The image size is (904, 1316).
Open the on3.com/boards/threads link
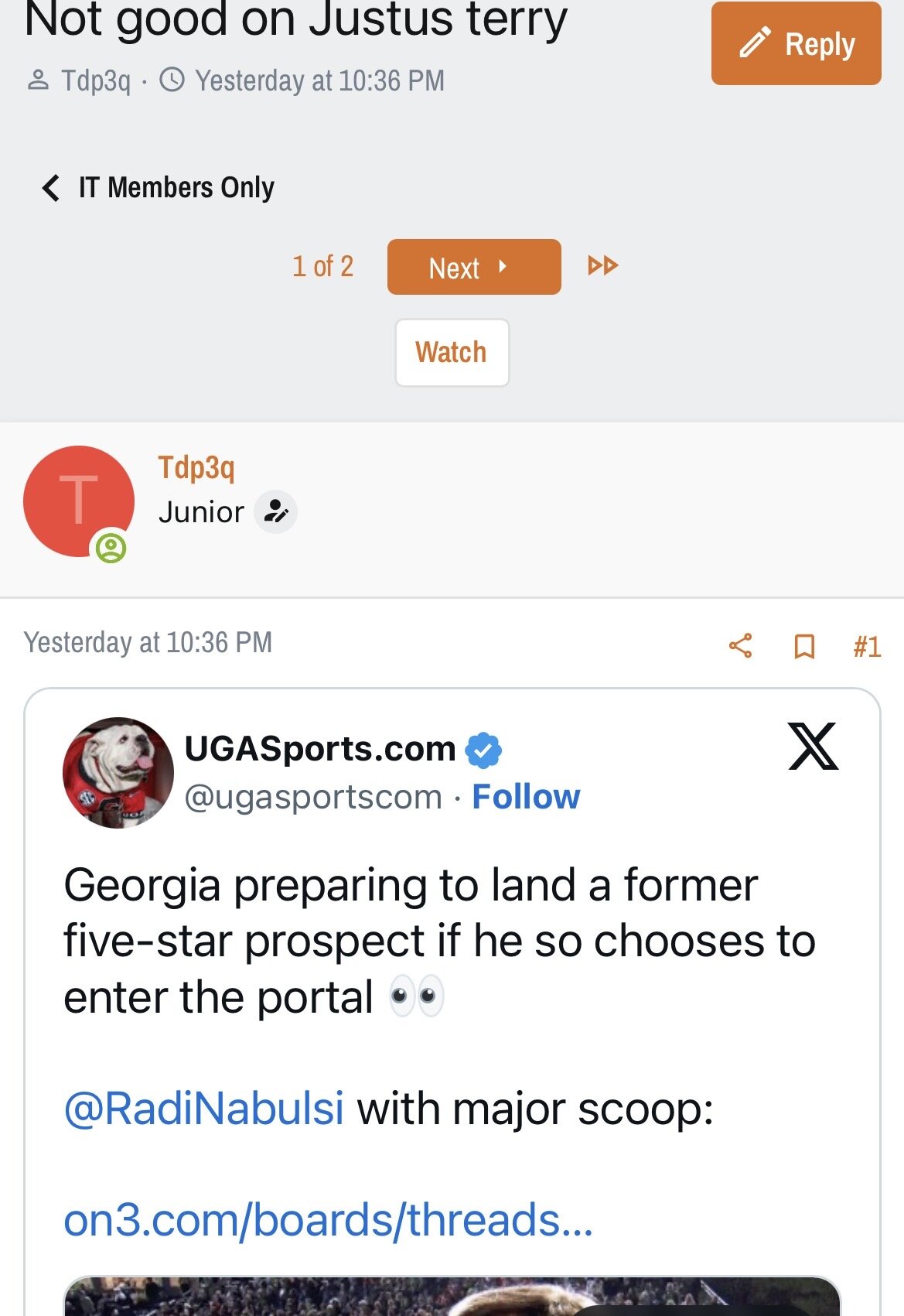[328, 1220]
